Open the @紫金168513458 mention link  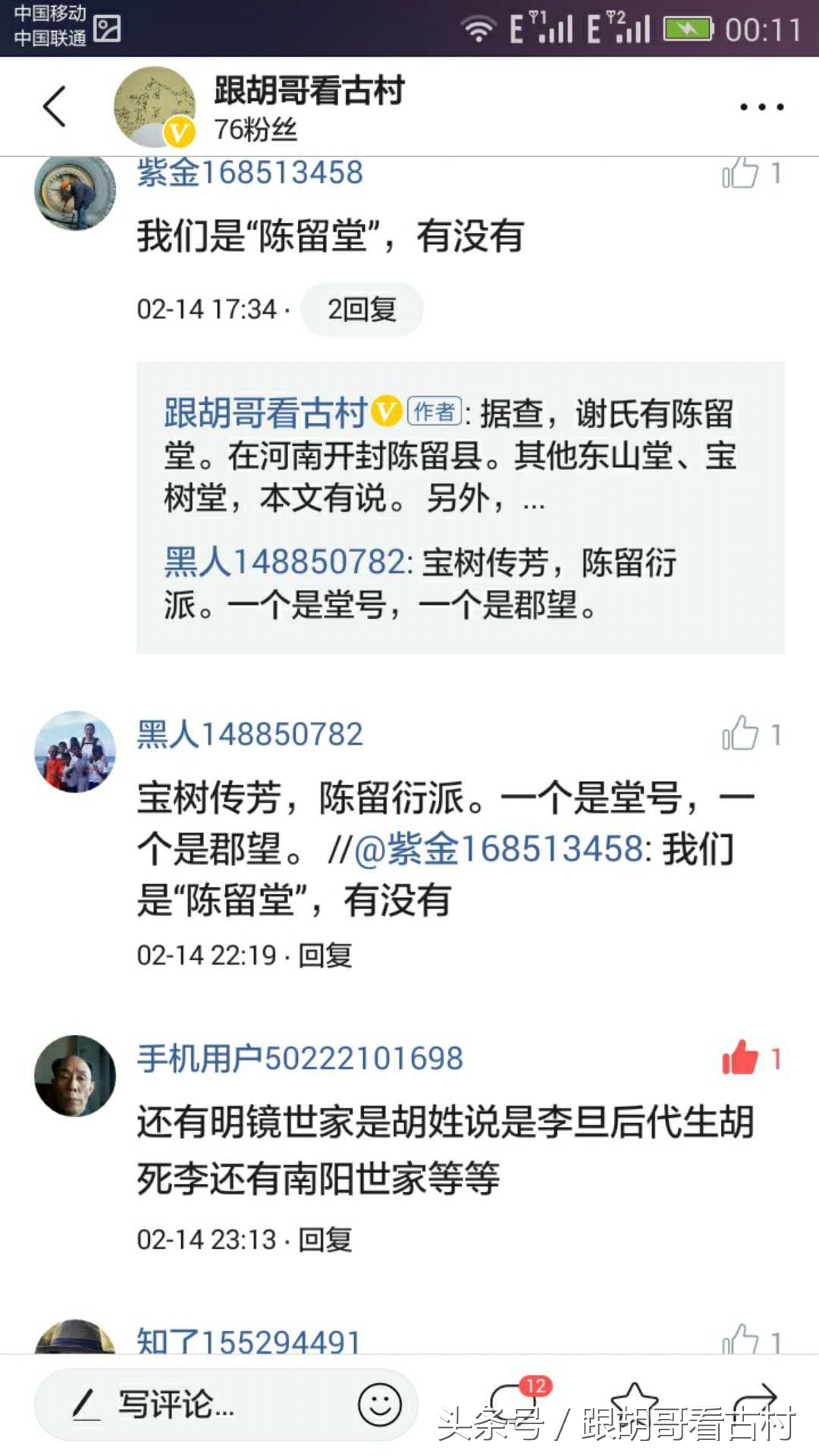point(499,849)
